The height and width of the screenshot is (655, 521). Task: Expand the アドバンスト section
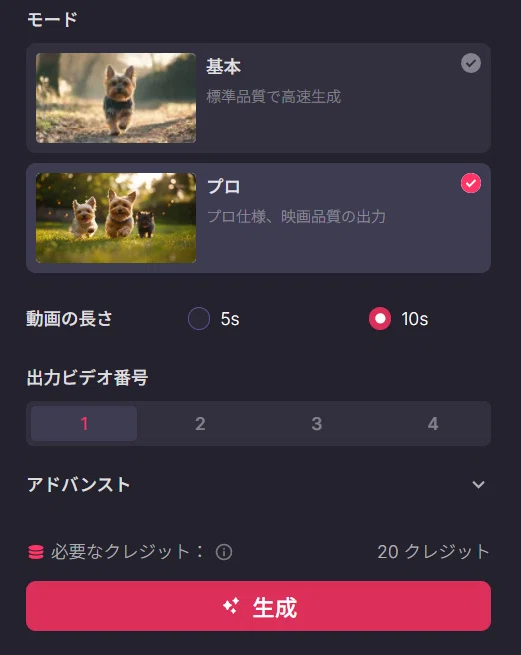pos(258,485)
